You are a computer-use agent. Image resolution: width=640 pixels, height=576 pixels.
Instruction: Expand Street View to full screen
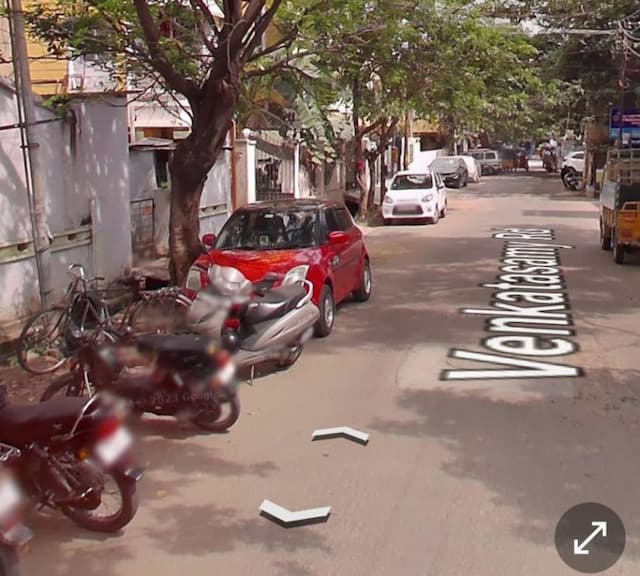pyautogui.click(x=590, y=537)
